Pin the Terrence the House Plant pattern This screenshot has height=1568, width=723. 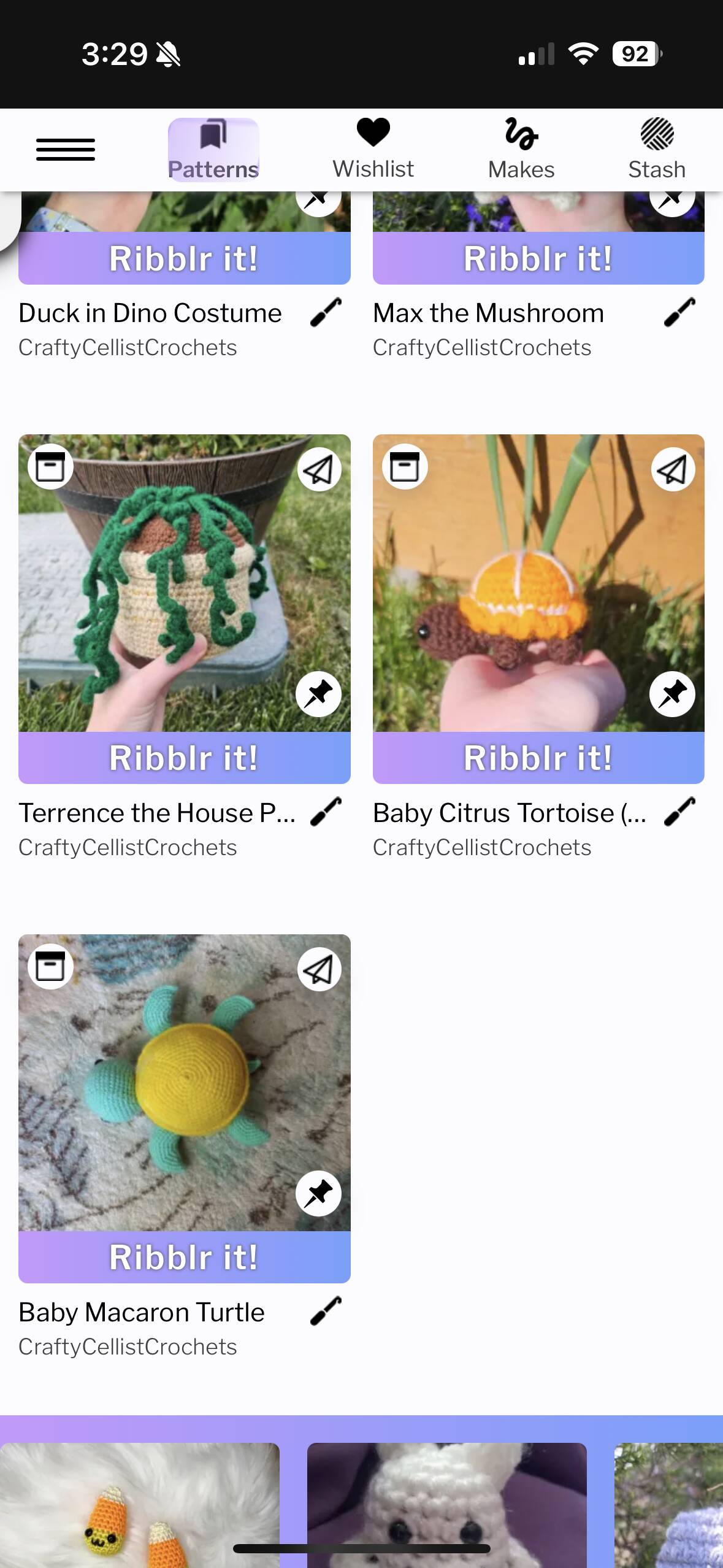coord(318,694)
